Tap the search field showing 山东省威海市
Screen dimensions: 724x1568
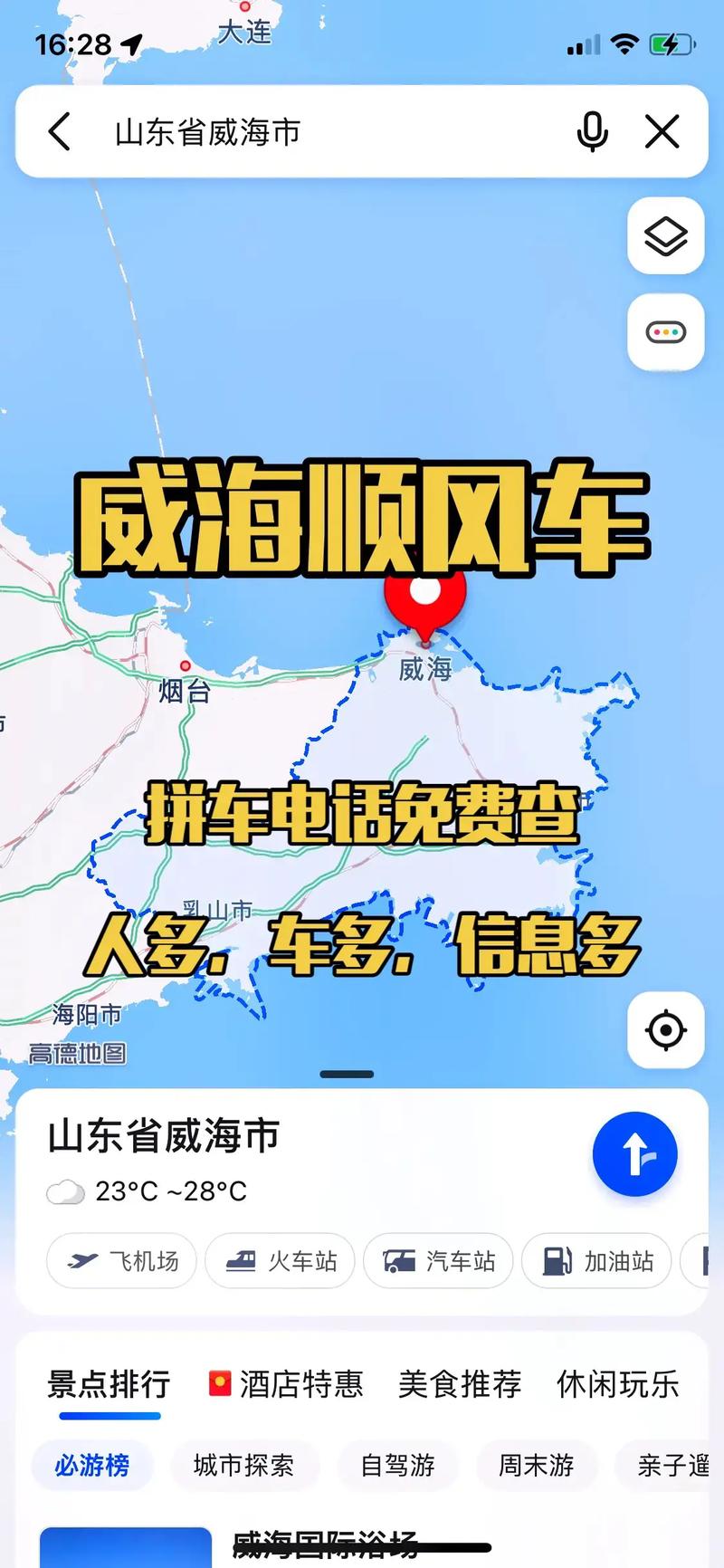[317, 132]
